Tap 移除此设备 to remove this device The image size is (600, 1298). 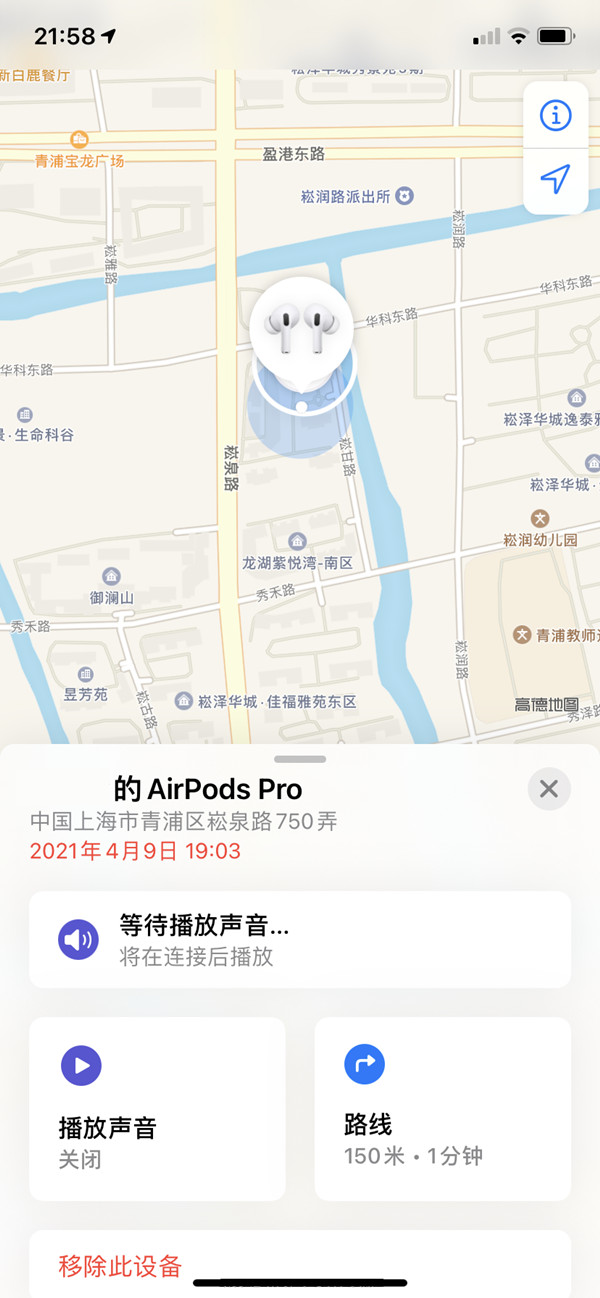pyautogui.click(x=120, y=1265)
